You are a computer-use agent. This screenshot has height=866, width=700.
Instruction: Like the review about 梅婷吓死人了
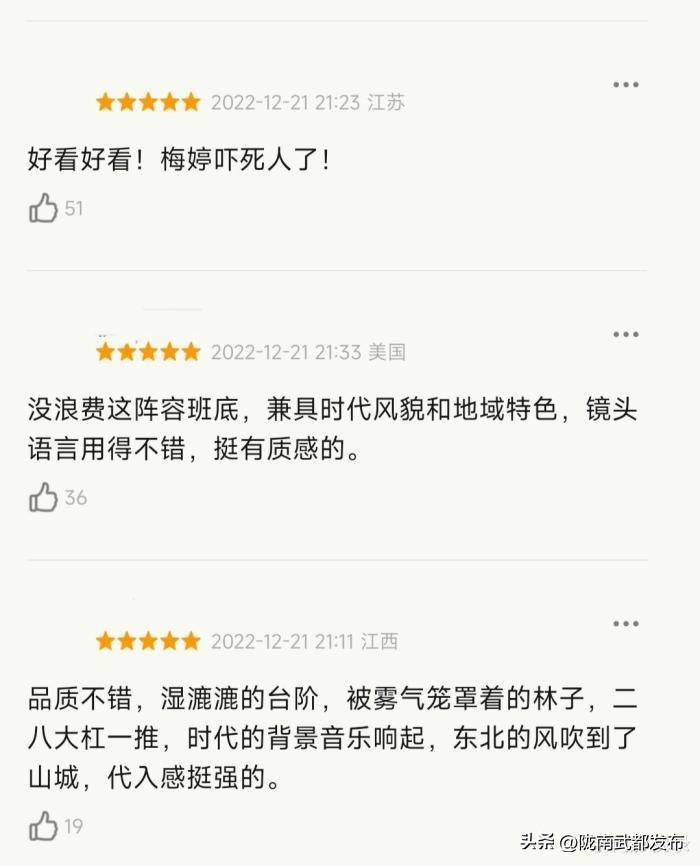click(x=44, y=208)
